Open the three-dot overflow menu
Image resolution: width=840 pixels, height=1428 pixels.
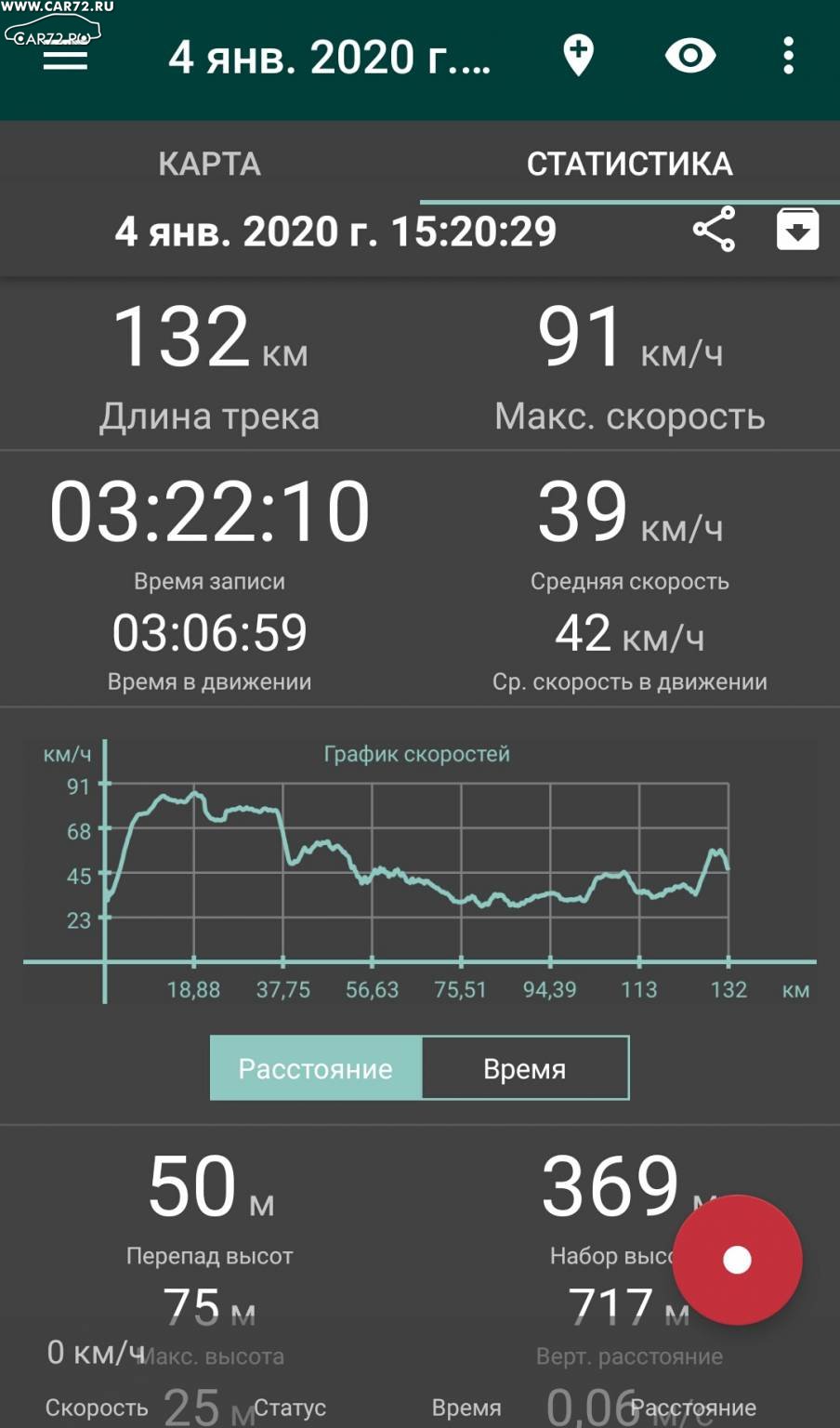point(788,56)
